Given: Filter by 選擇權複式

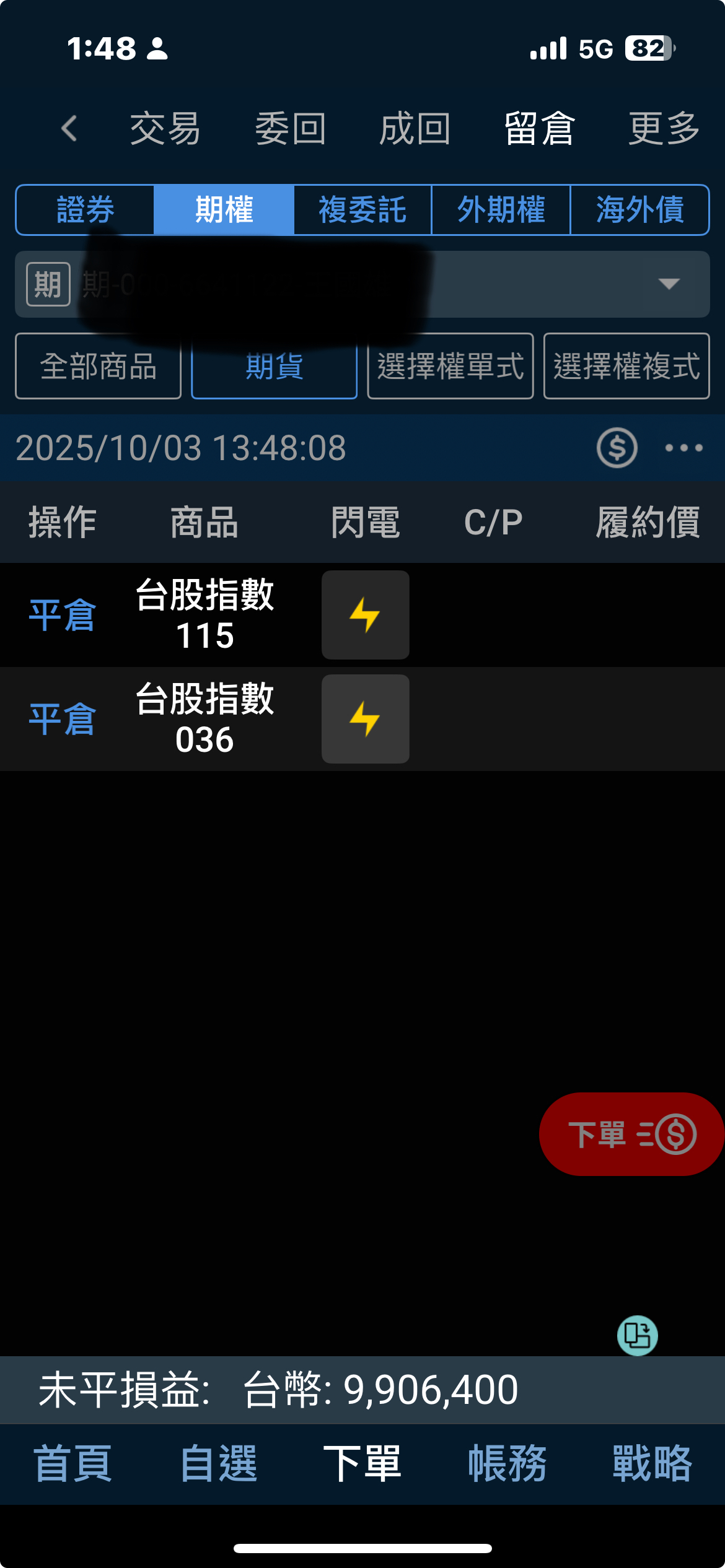Looking at the screenshot, I should pyautogui.click(x=626, y=367).
